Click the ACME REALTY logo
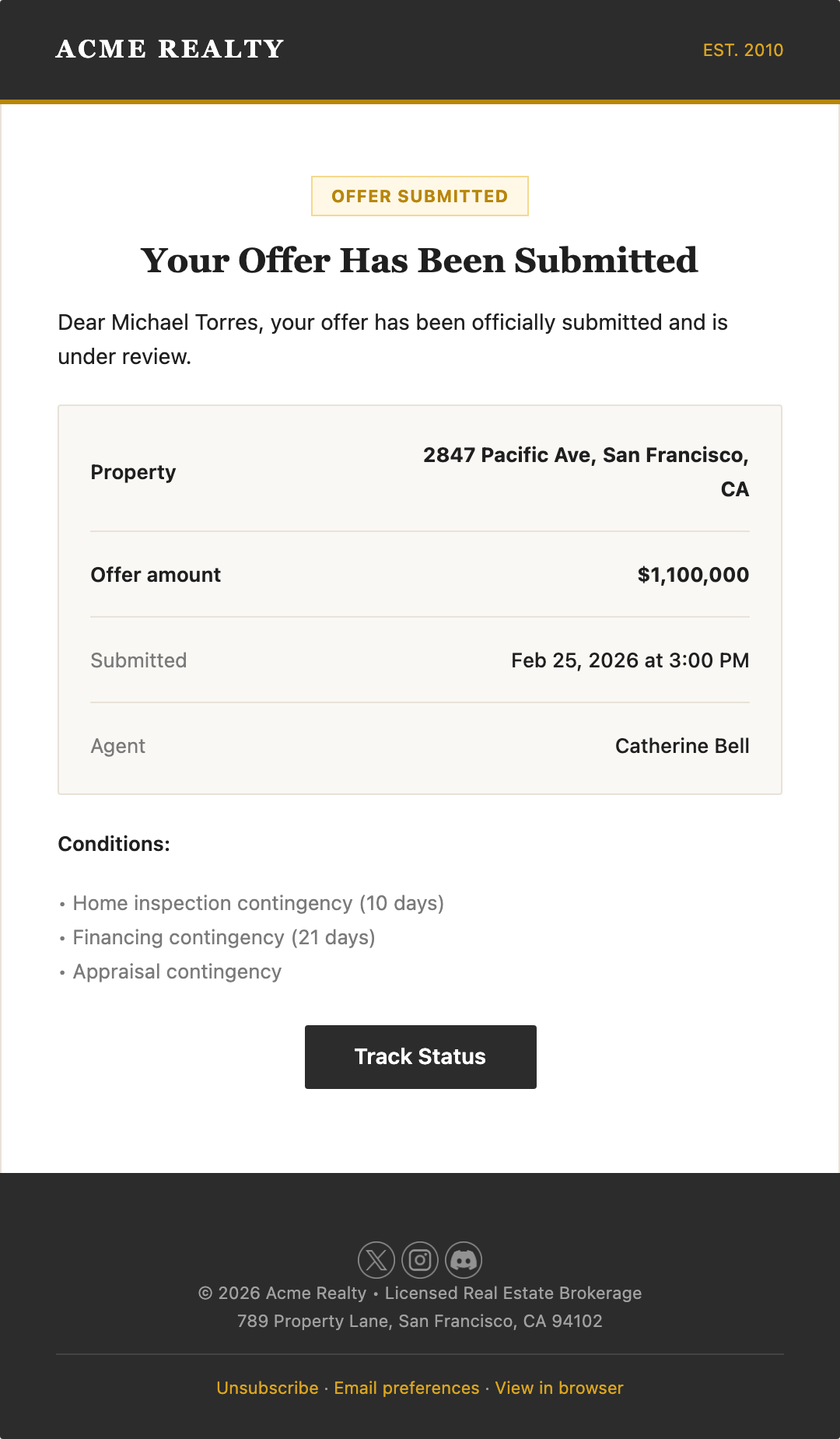The width and height of the screenshot is (840, 1439). click(169, 49)
